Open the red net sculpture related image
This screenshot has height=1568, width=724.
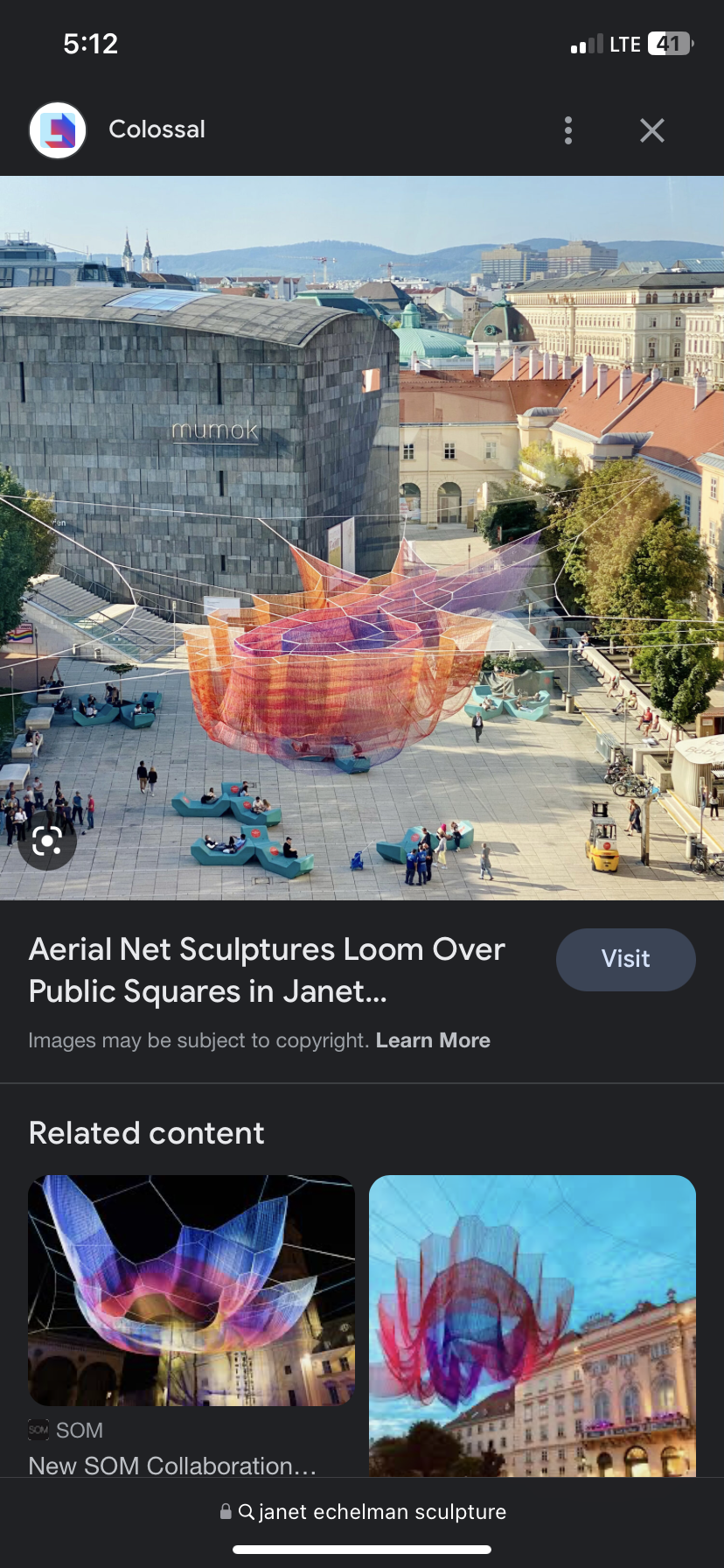533,1326
